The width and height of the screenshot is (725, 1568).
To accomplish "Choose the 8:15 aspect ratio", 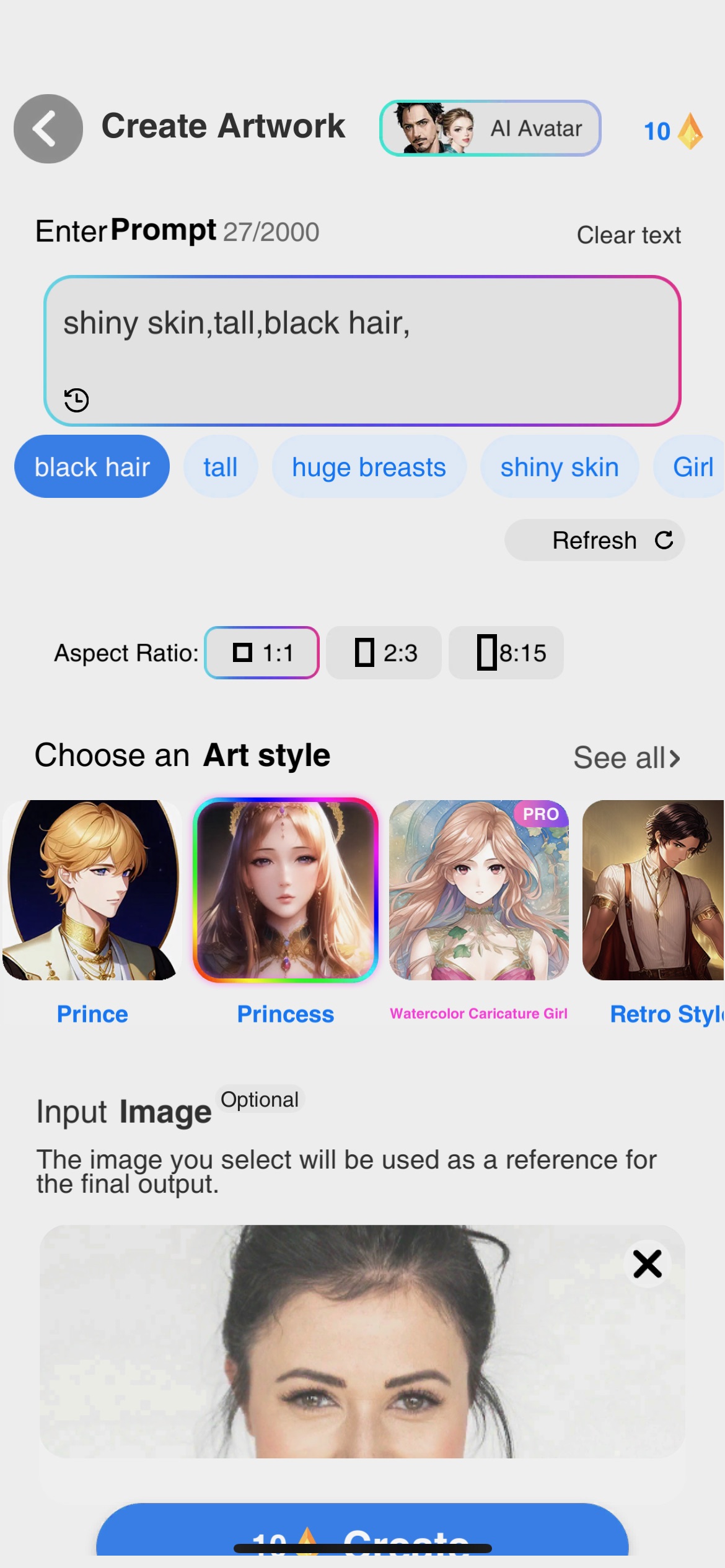I will (506, 653).
